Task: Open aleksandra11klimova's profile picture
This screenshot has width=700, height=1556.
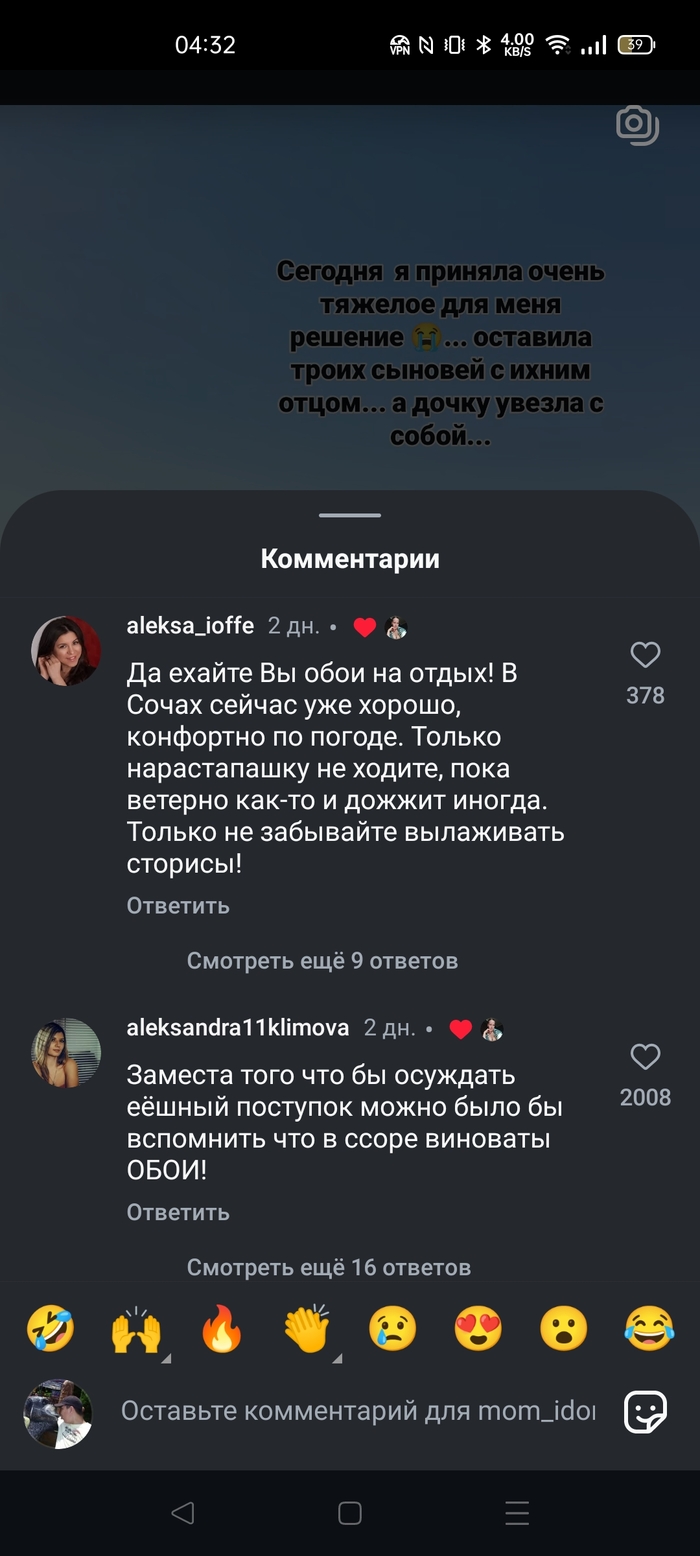Action: coord(67,1053)
